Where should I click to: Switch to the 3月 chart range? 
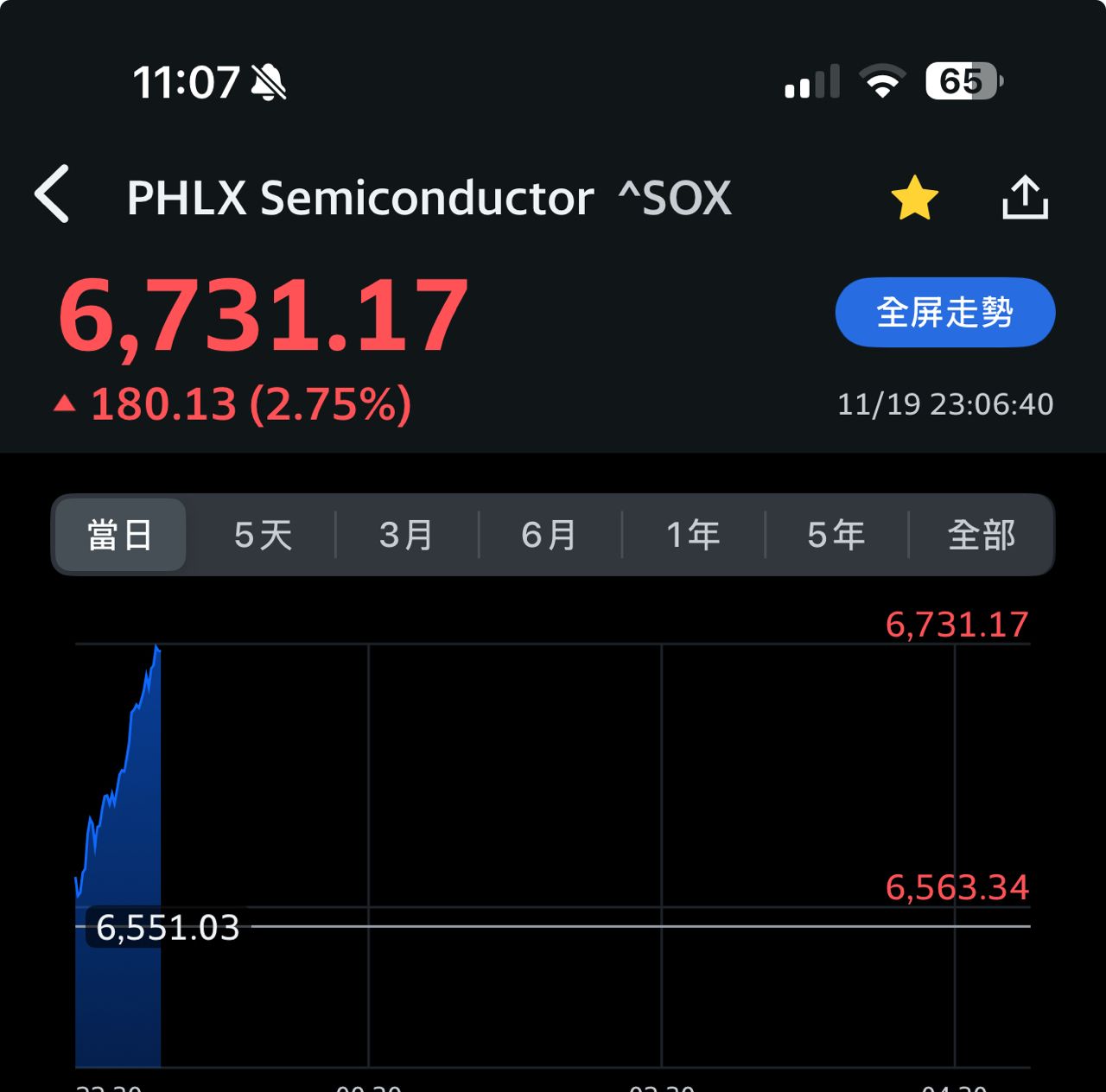406,535
